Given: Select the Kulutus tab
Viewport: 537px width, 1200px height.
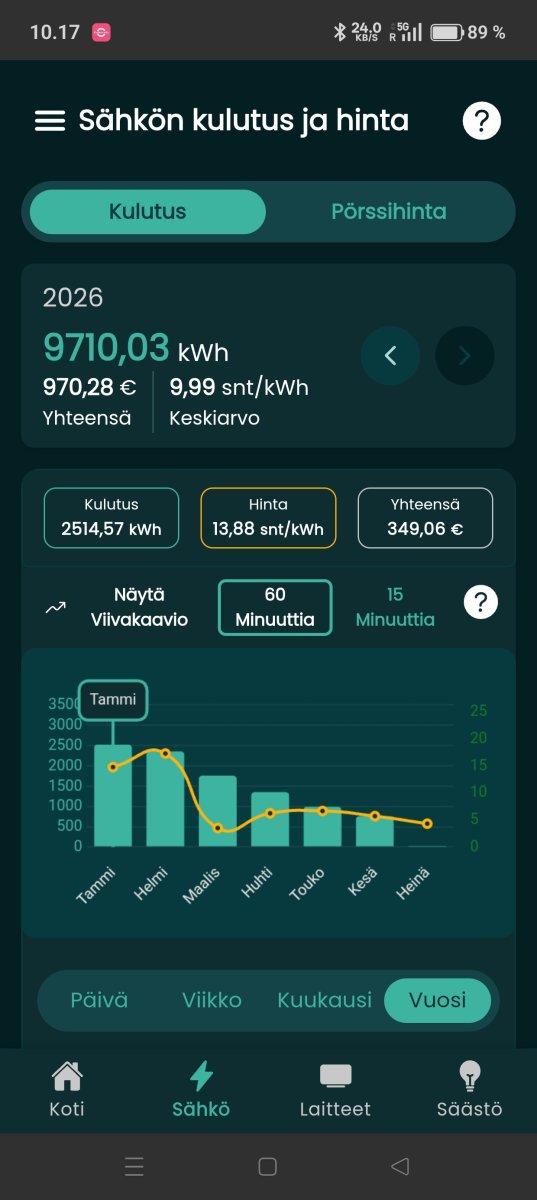Looking at the screenshot, I should (x=148, y=212).
